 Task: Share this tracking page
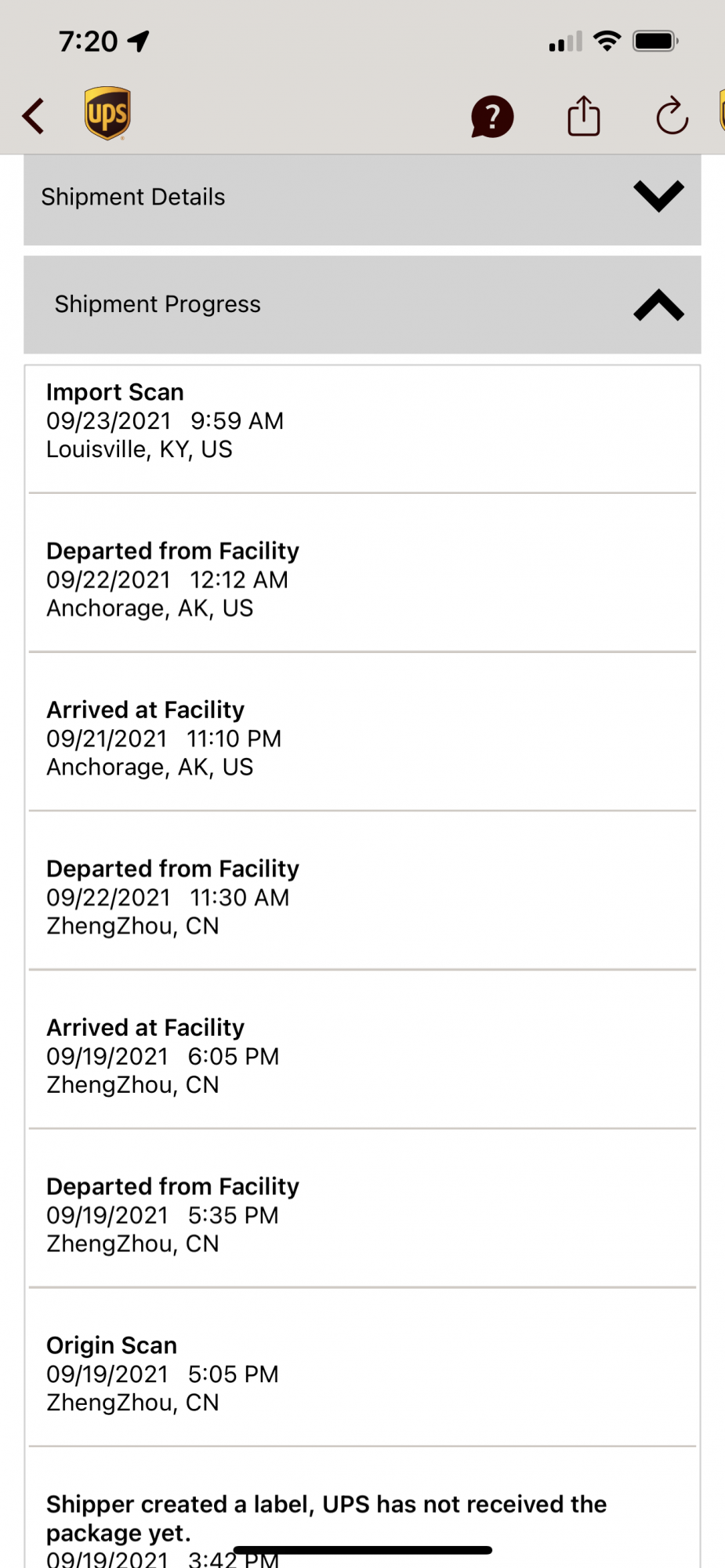pos(584,116)
